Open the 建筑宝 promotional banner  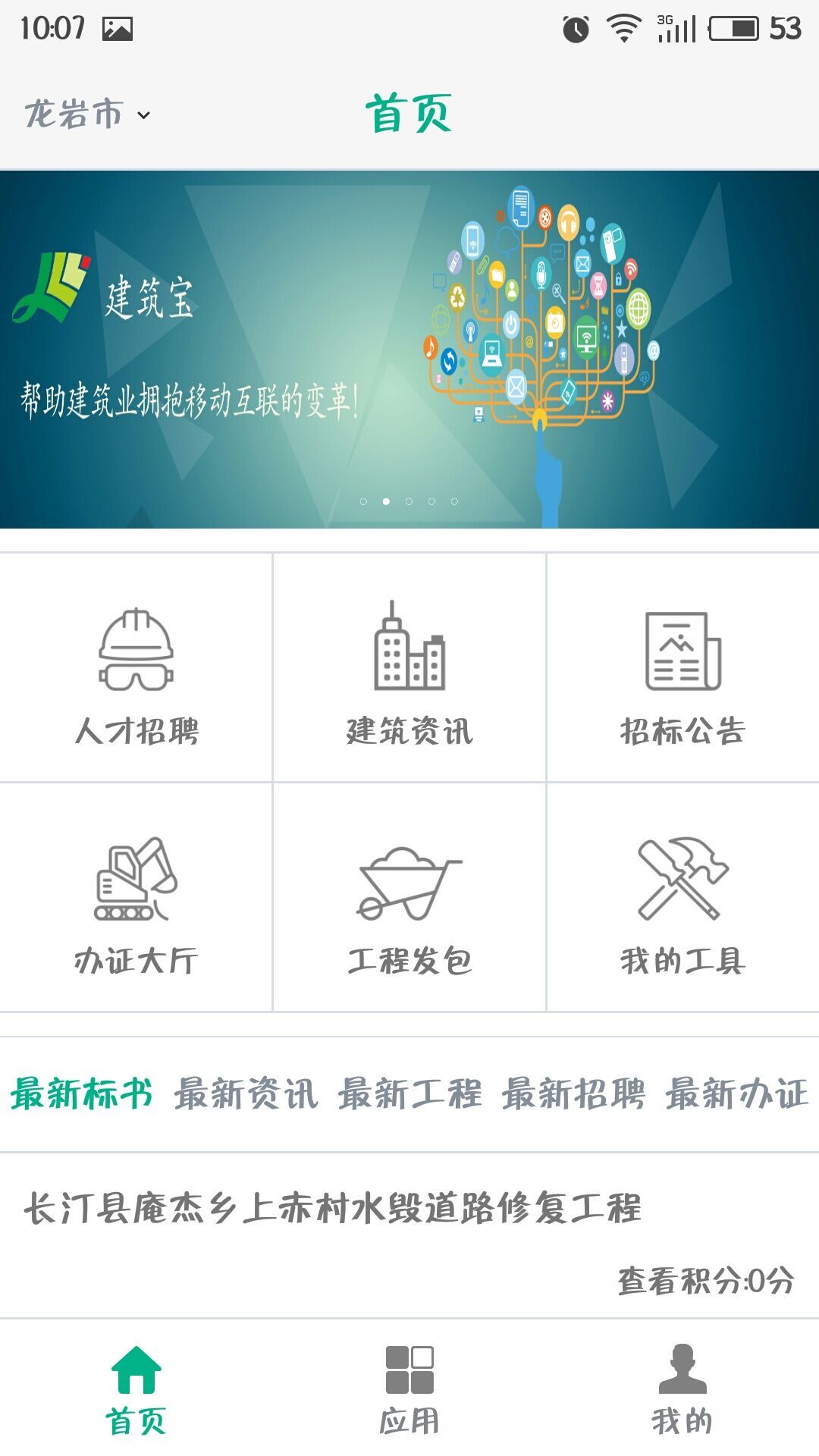pos(409,349)
